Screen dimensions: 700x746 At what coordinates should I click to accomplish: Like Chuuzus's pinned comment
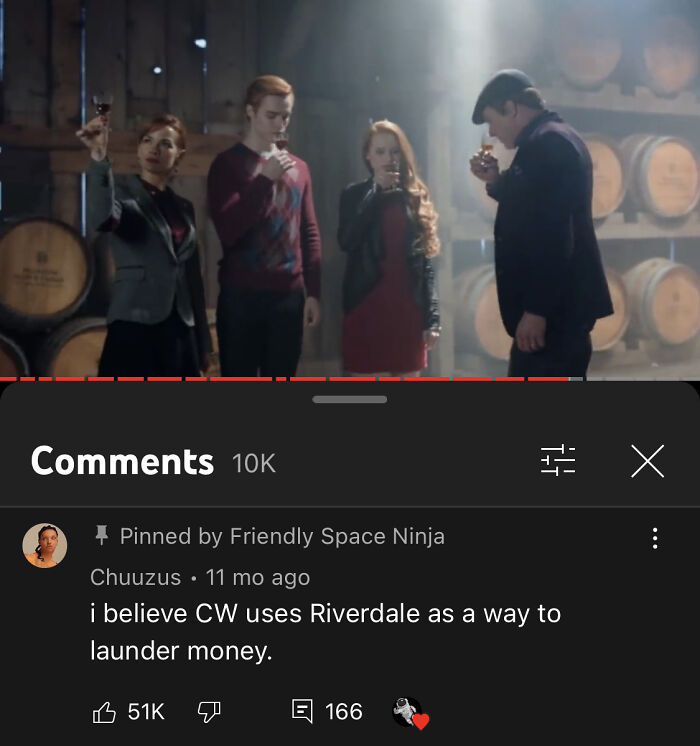(x=105, y=712)
